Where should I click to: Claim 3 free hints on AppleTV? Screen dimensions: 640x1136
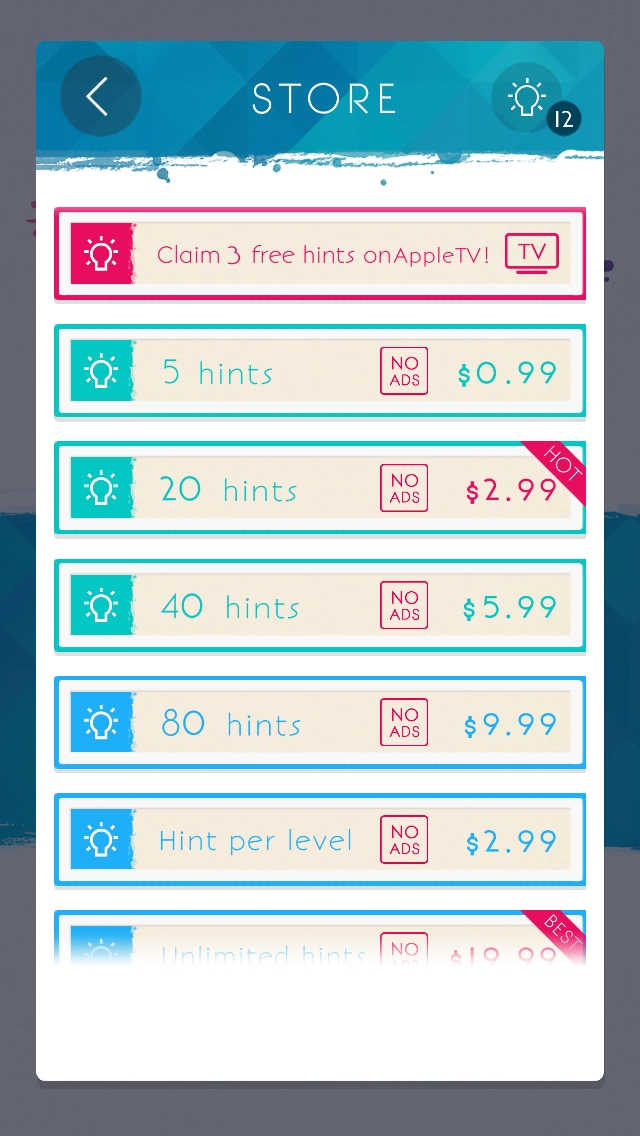[x=320, y=254]
